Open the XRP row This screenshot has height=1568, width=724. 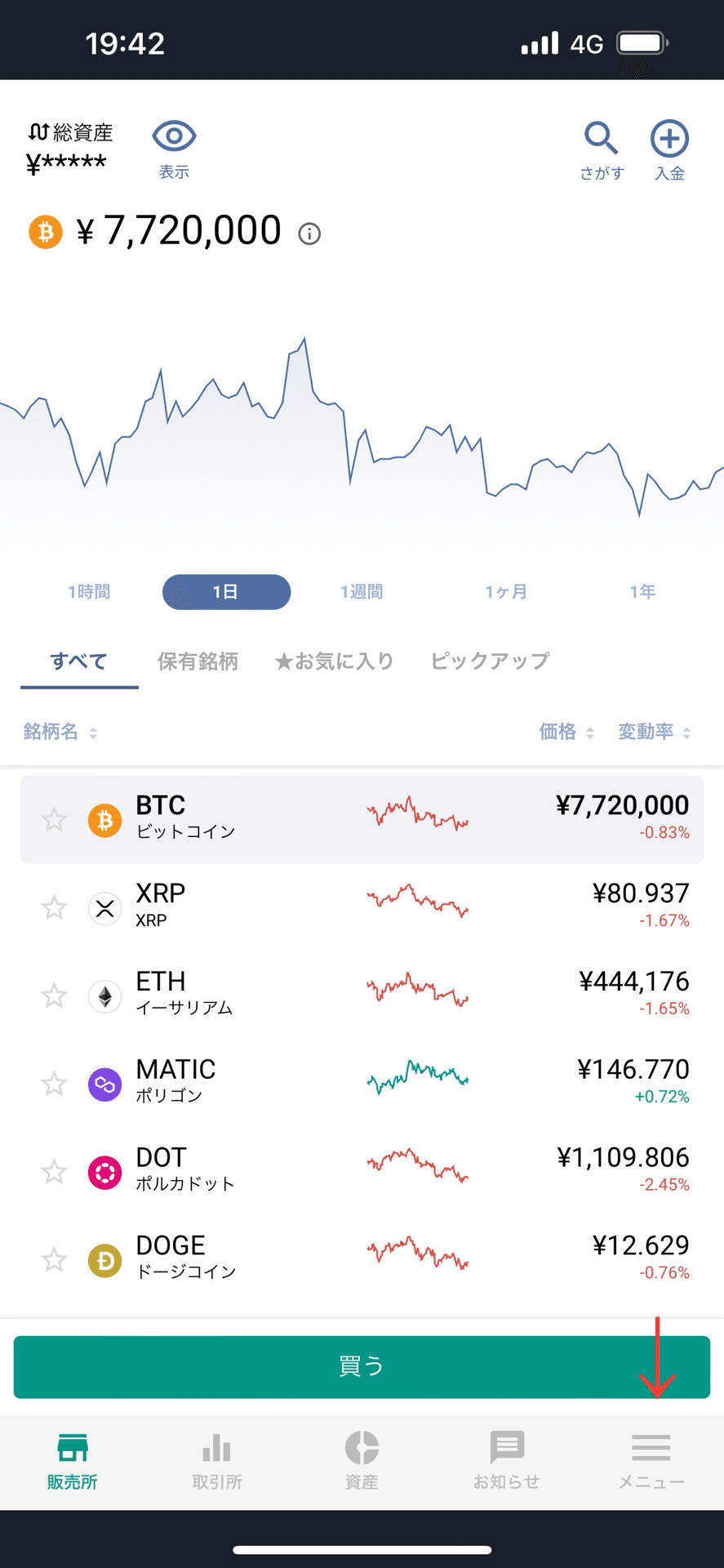(x=362, y=907)
